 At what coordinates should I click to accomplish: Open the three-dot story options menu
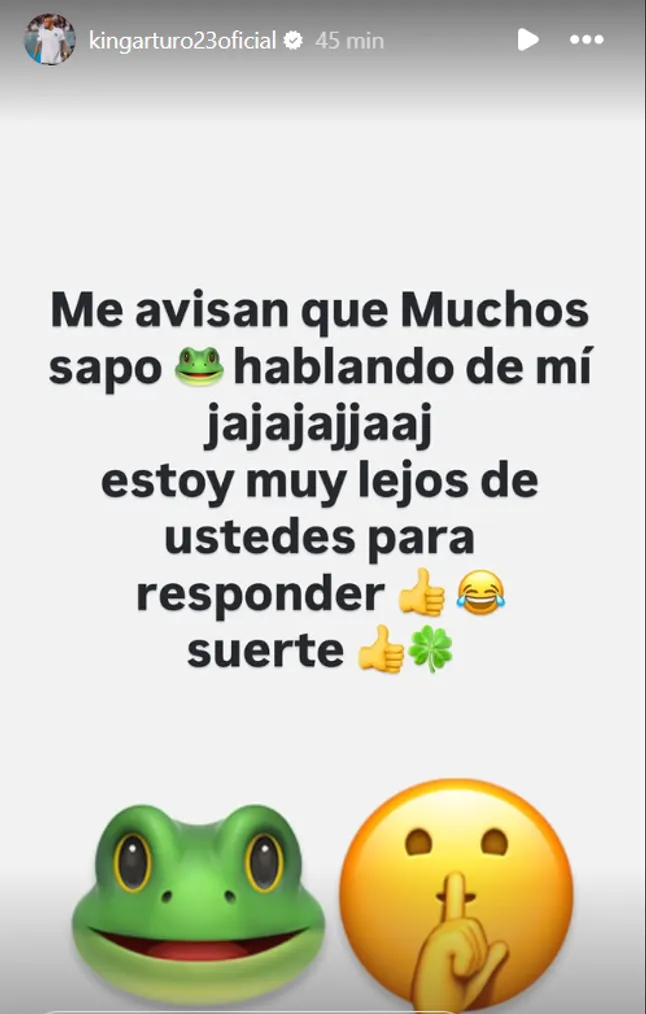(x=586, y=40)
